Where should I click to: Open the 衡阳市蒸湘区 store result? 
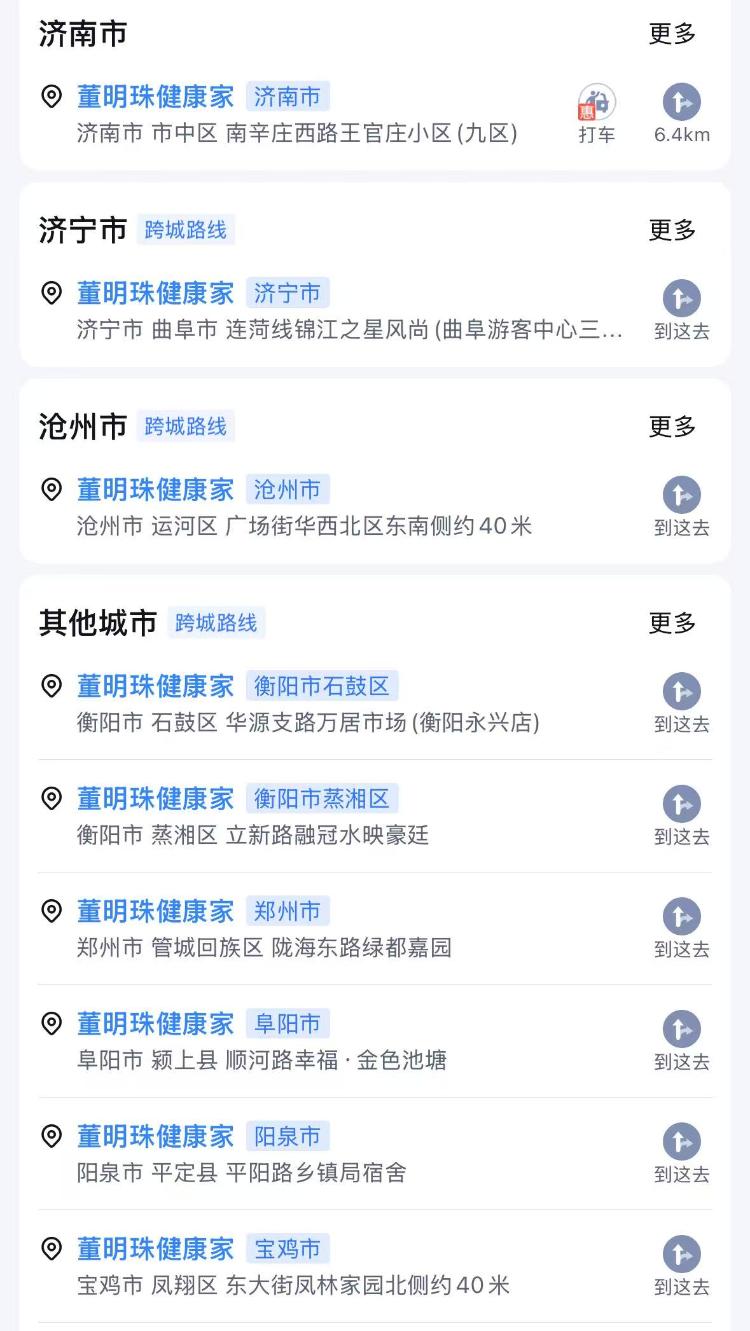tap(156, 798)
